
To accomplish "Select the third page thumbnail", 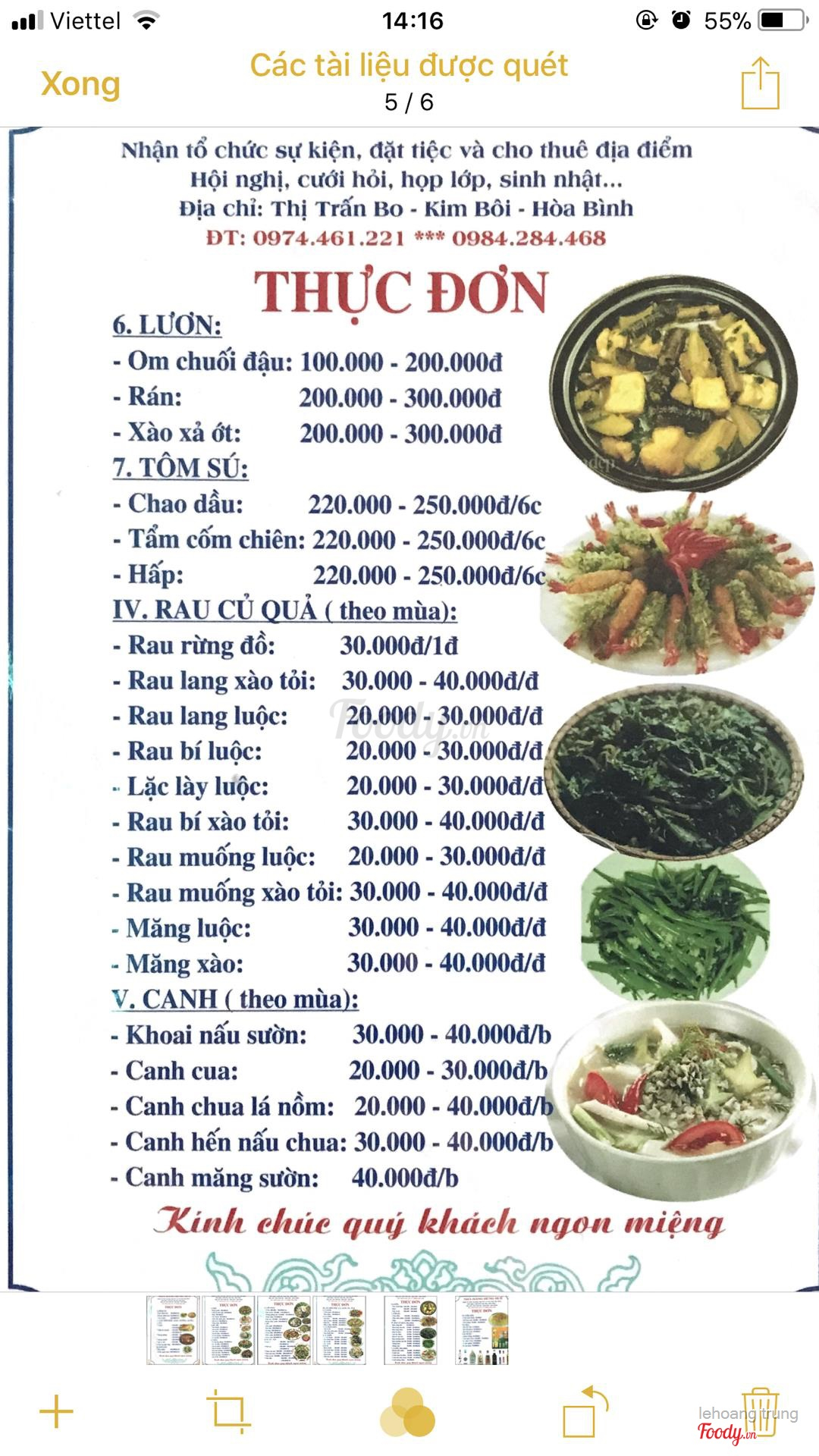I will tap(284, 1330).
